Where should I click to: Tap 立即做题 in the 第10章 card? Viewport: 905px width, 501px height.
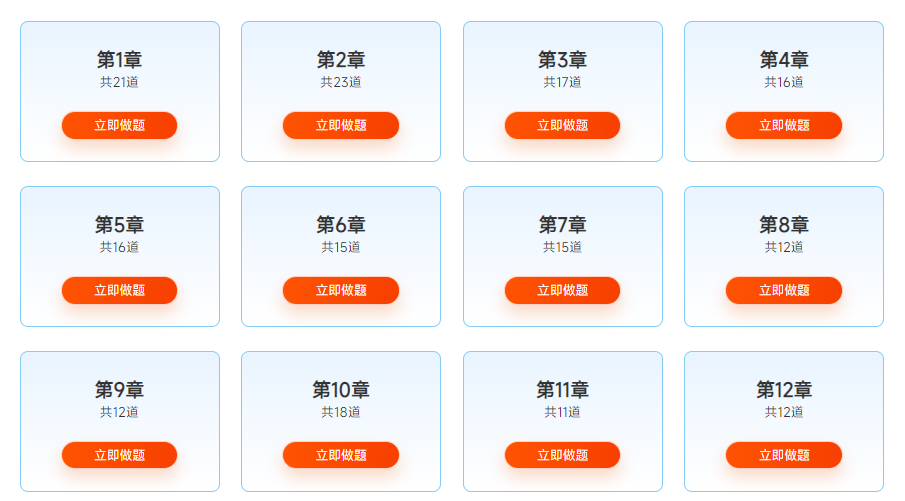341,455
